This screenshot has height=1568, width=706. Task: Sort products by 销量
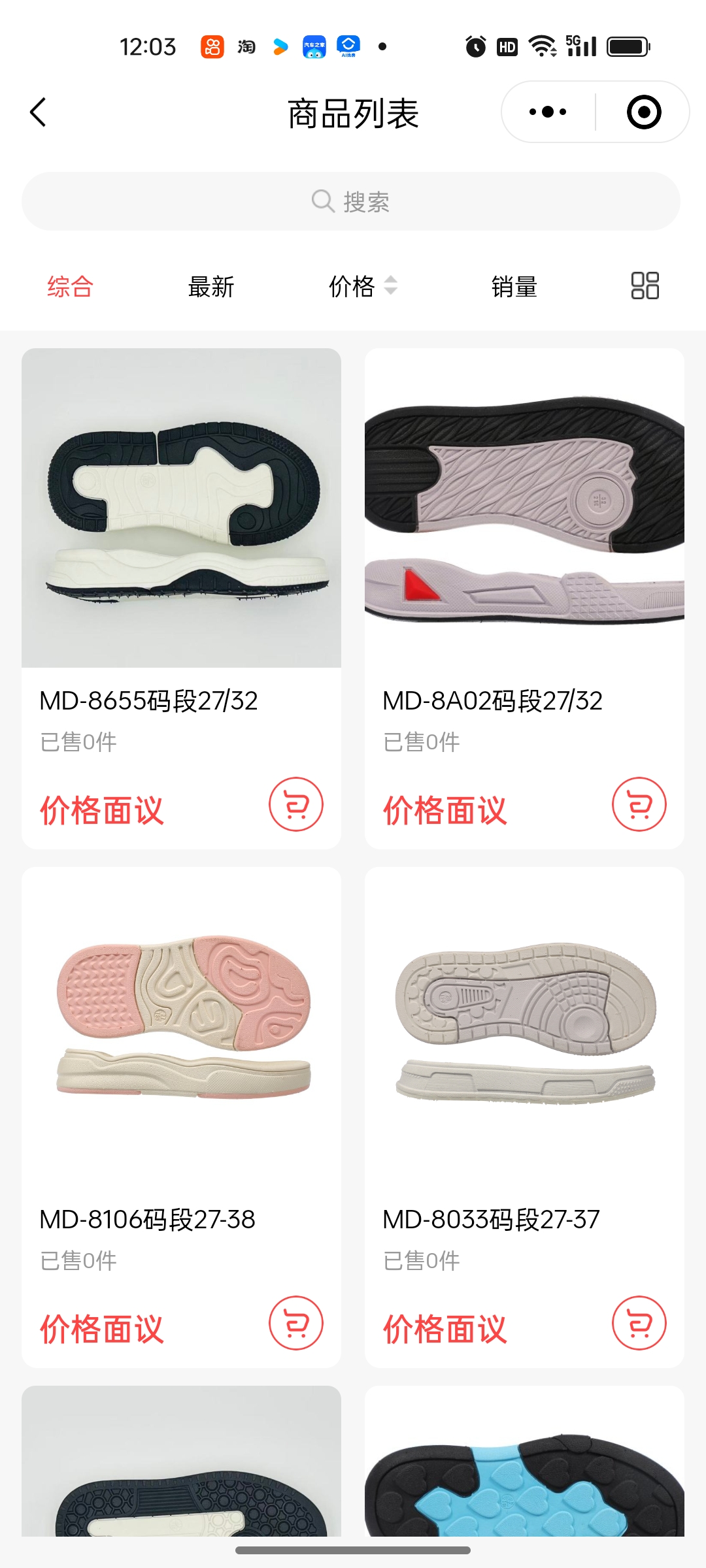click(x=514, y=286)
